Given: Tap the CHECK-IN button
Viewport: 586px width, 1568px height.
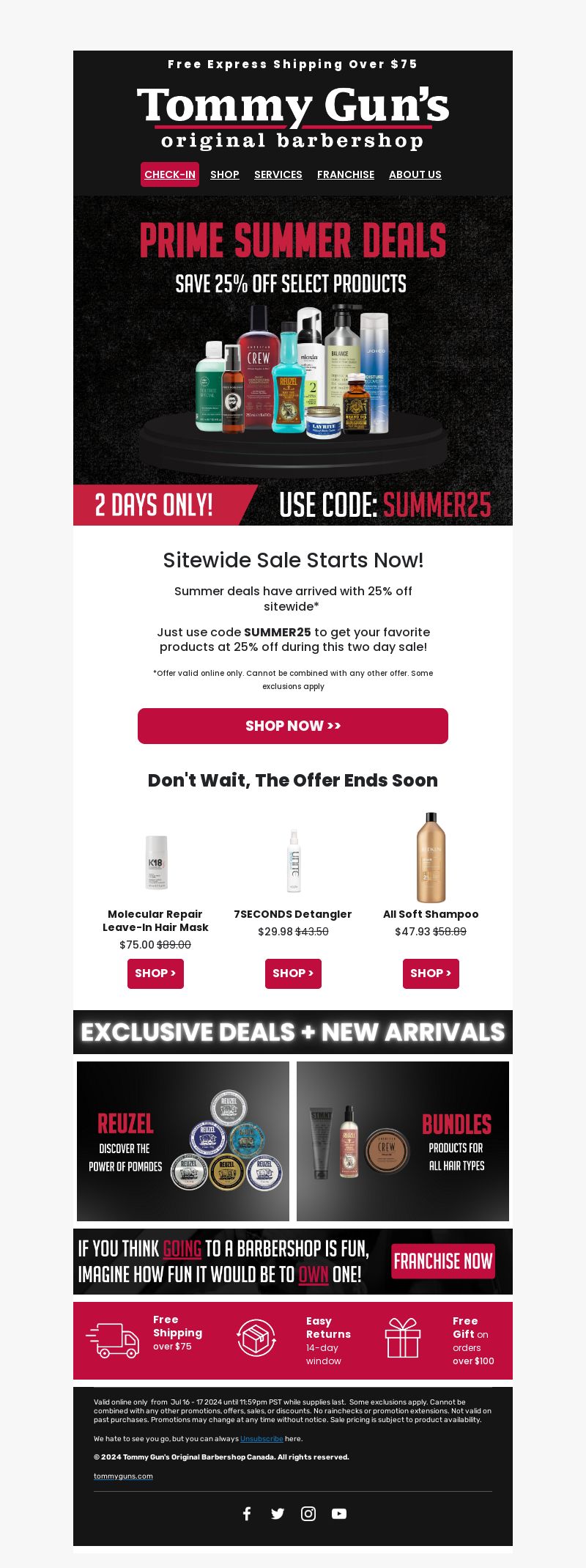Looking at the screenshot, I should click(170, 174).
